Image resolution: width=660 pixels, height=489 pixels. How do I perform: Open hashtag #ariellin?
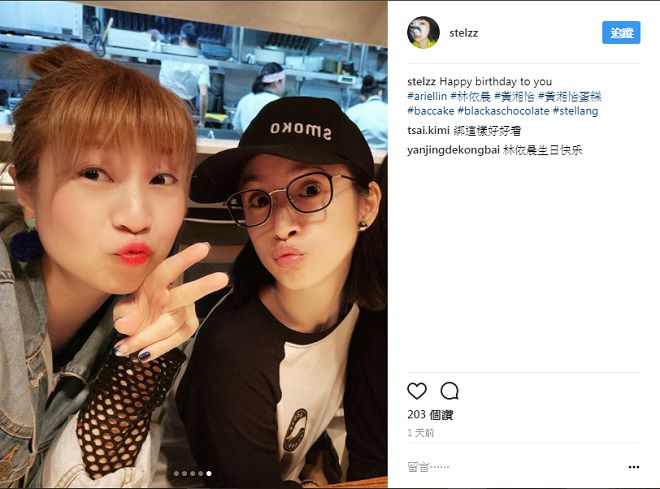[x=426, y=96]
